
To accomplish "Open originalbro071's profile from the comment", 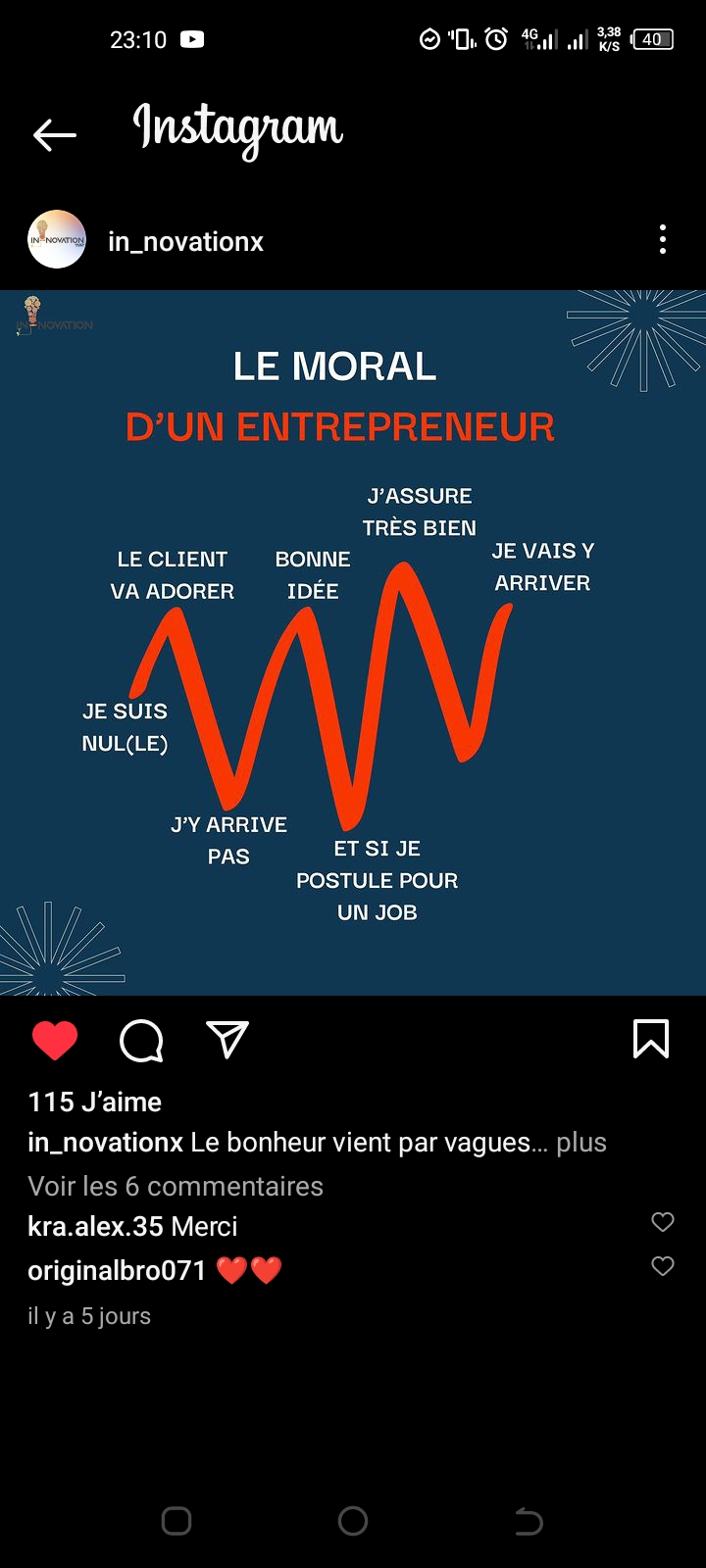I will coord(117,1271).
